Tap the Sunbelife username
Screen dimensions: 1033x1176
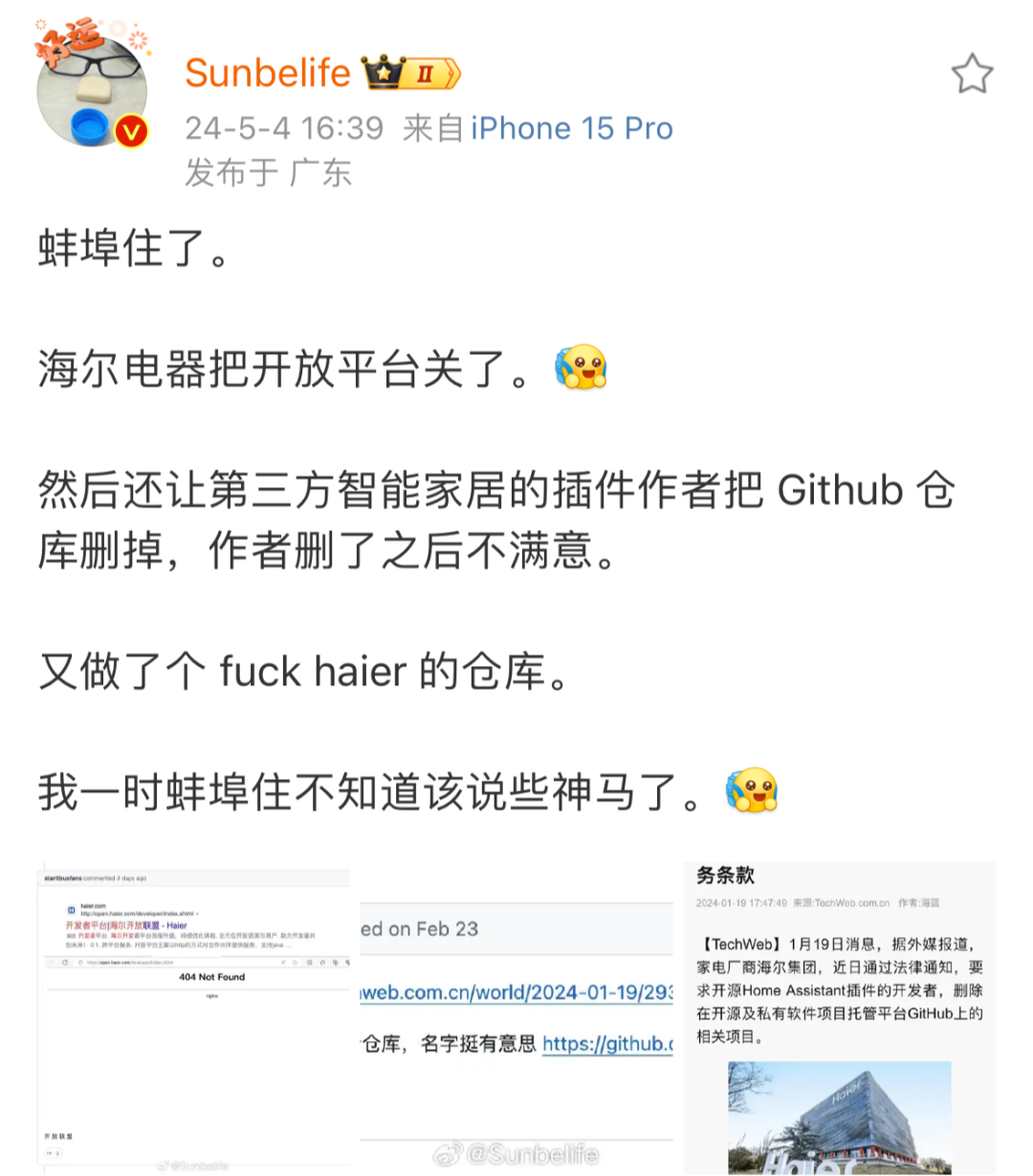tap(268, 73)
